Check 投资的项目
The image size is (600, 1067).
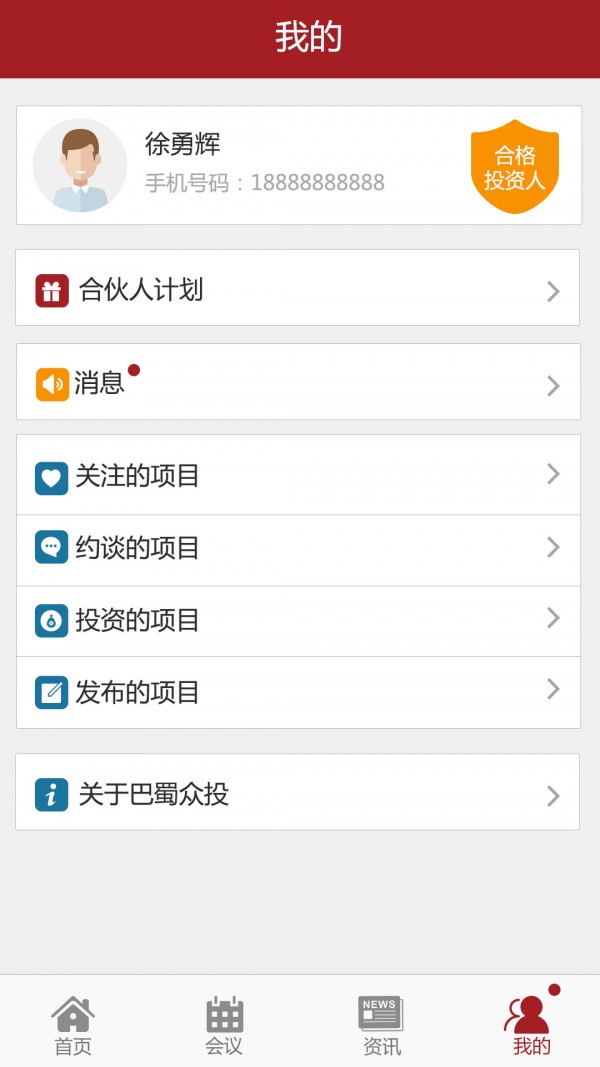[x=297, y=620]
